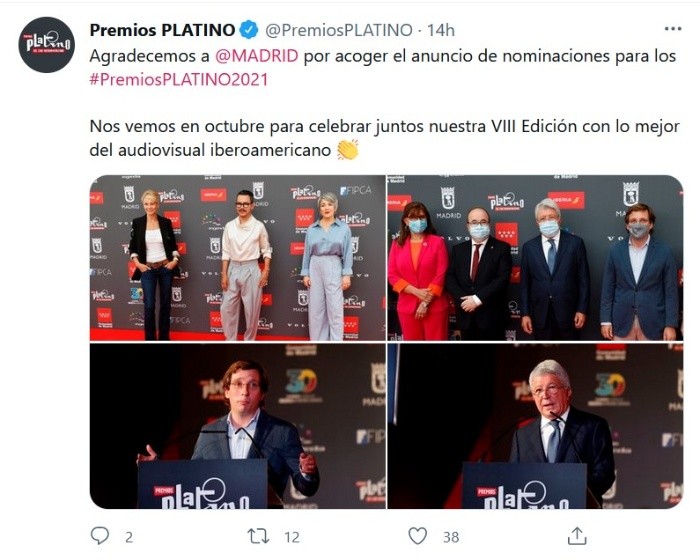This screenshot has width=700, height=560.
Task: View photo of white-haired man at podium
Action: point(535,427)
